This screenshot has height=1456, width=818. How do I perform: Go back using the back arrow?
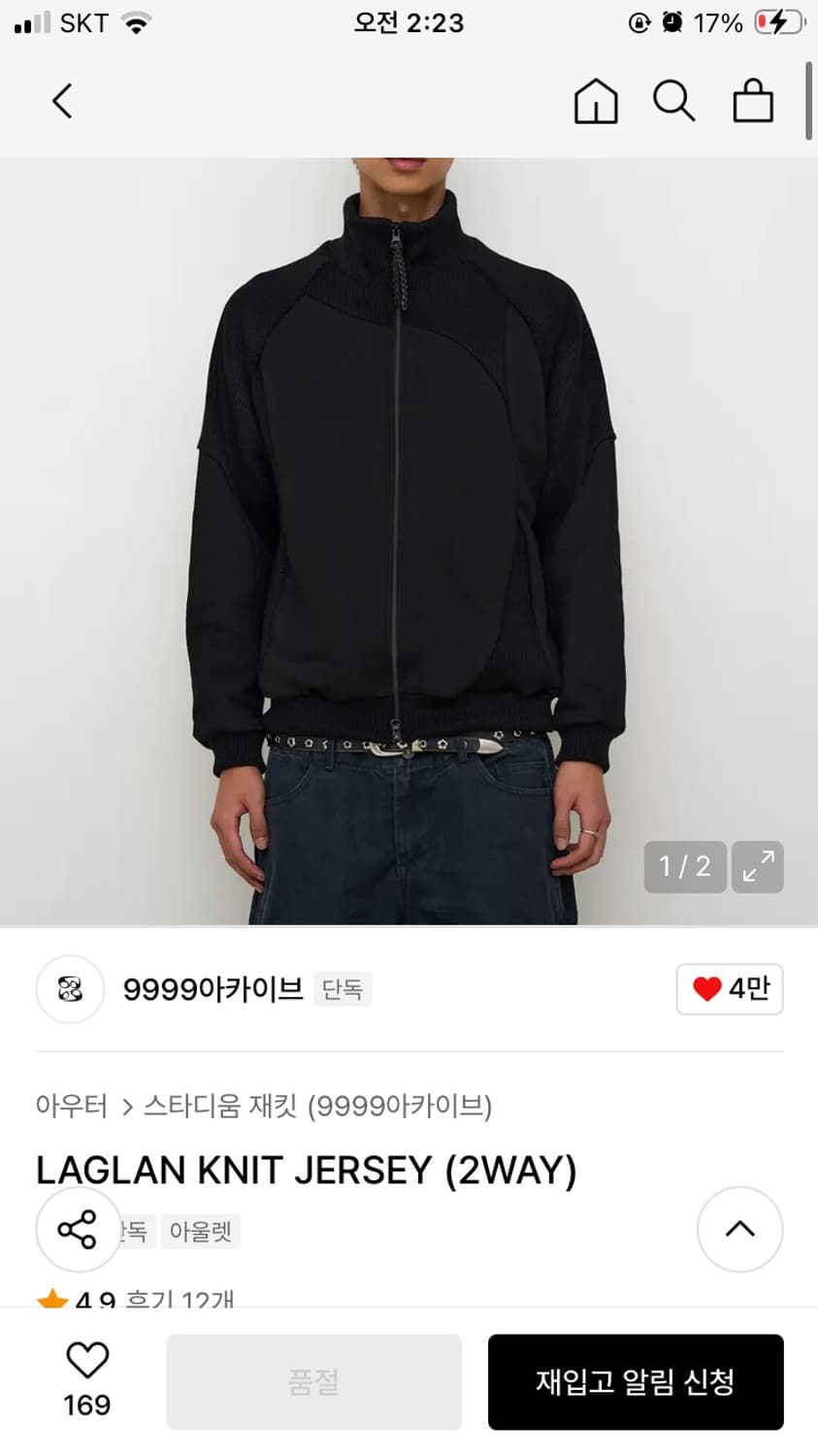click(x=61, y=101)
